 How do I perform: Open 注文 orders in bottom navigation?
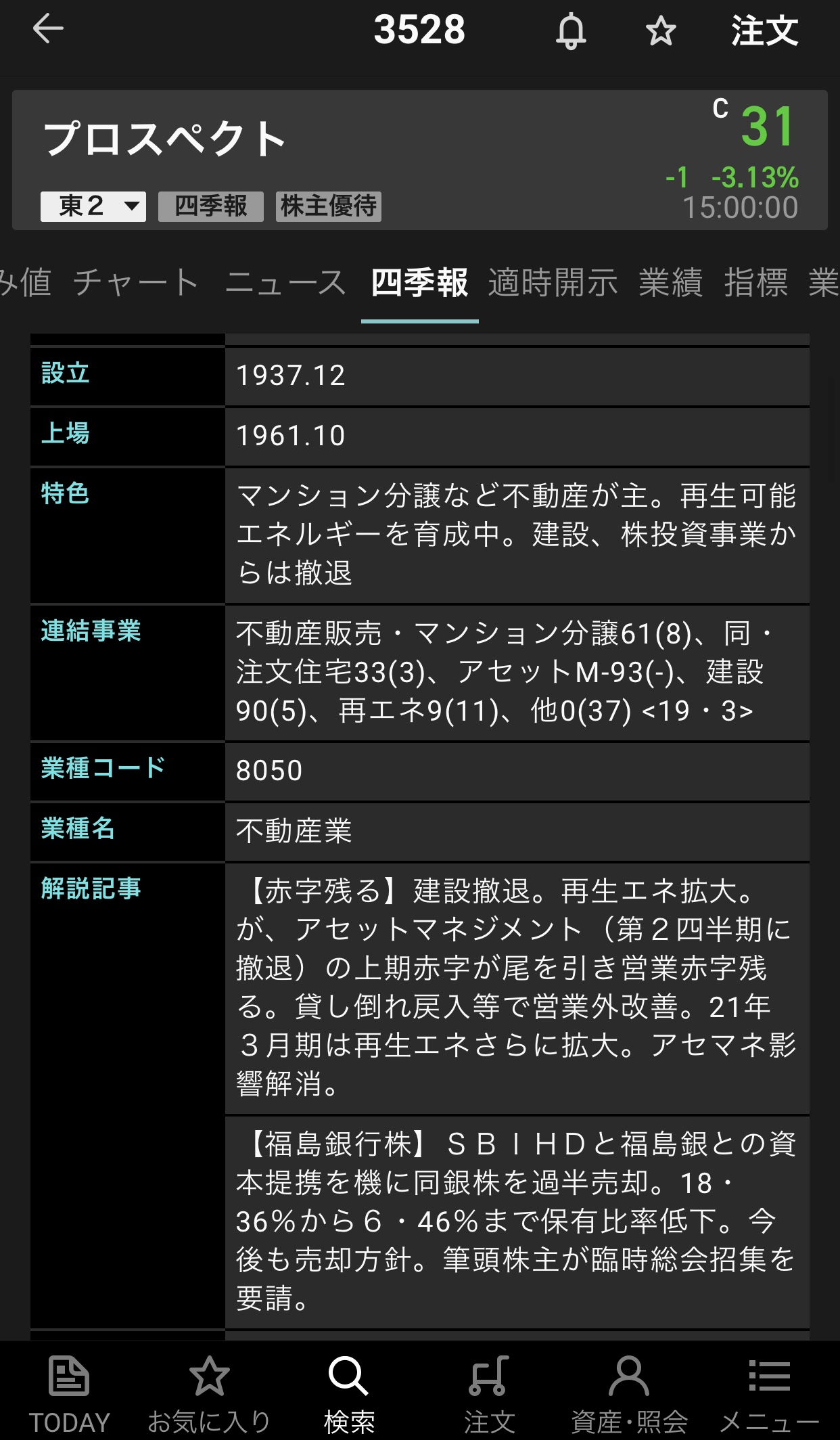click(x=489, y=1394)
